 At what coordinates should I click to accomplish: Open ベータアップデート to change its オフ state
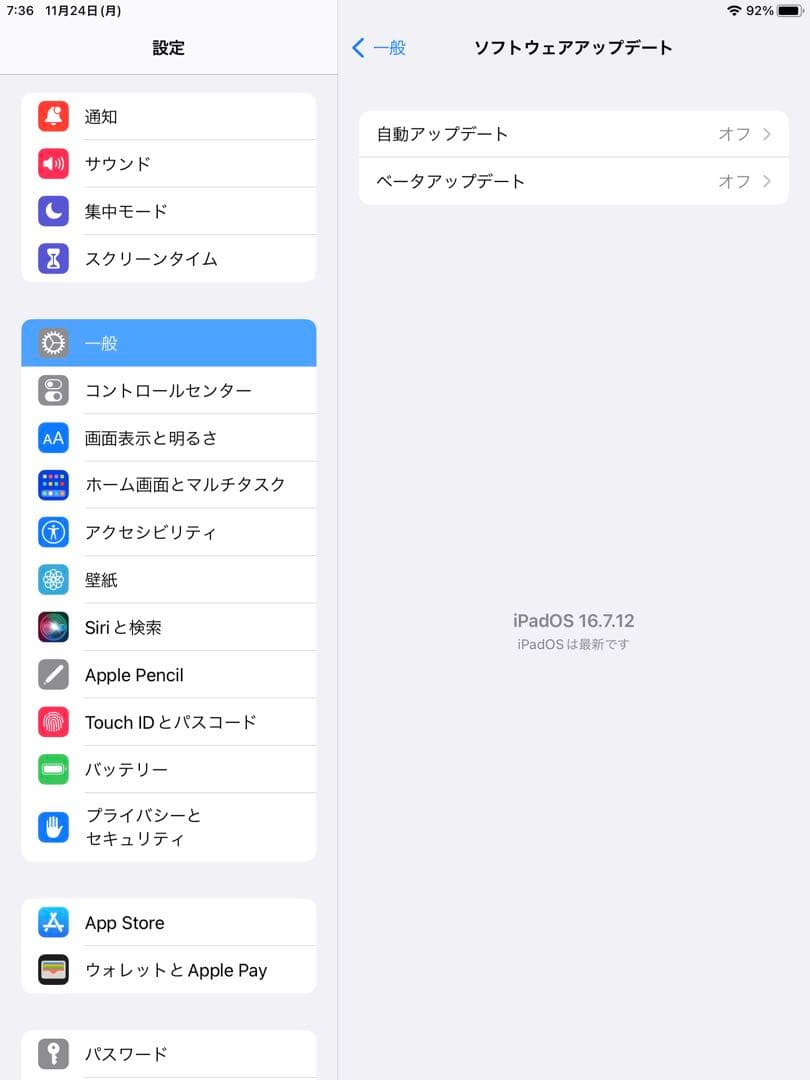[572, 181]
